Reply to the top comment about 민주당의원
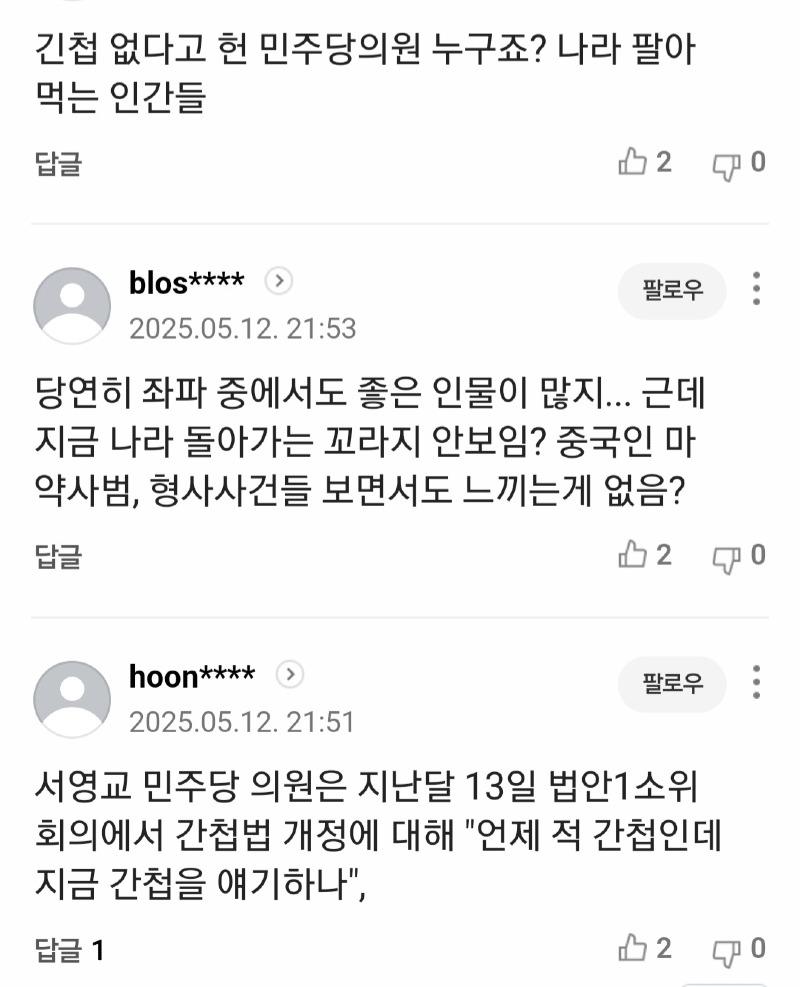This screenshot has height=987, width=800. [x=57, y=163]
